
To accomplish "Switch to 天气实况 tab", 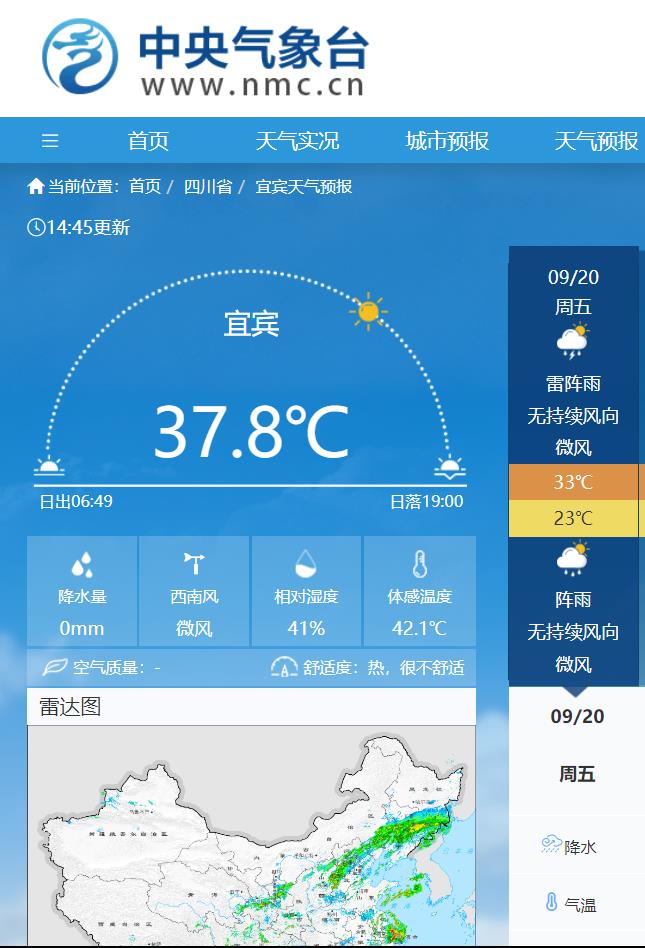I will [x=297, y=141].
